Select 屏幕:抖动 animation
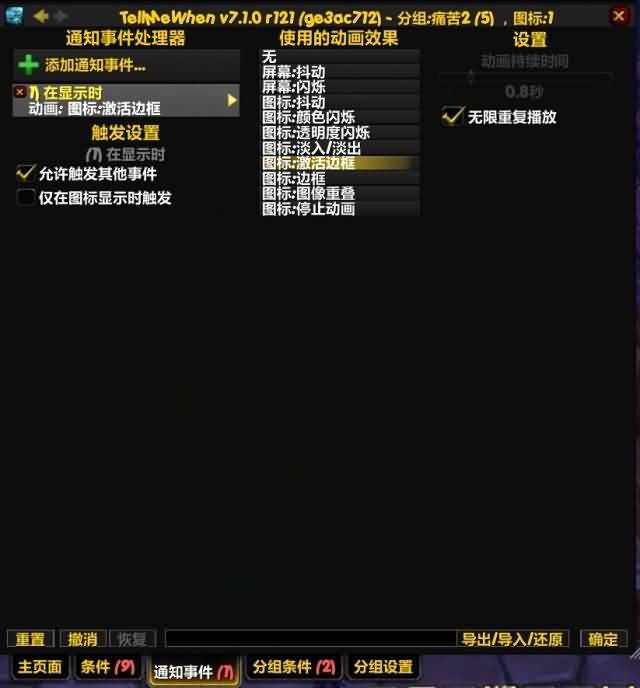This screenshot has width=640, height=688. click(338, 72)
